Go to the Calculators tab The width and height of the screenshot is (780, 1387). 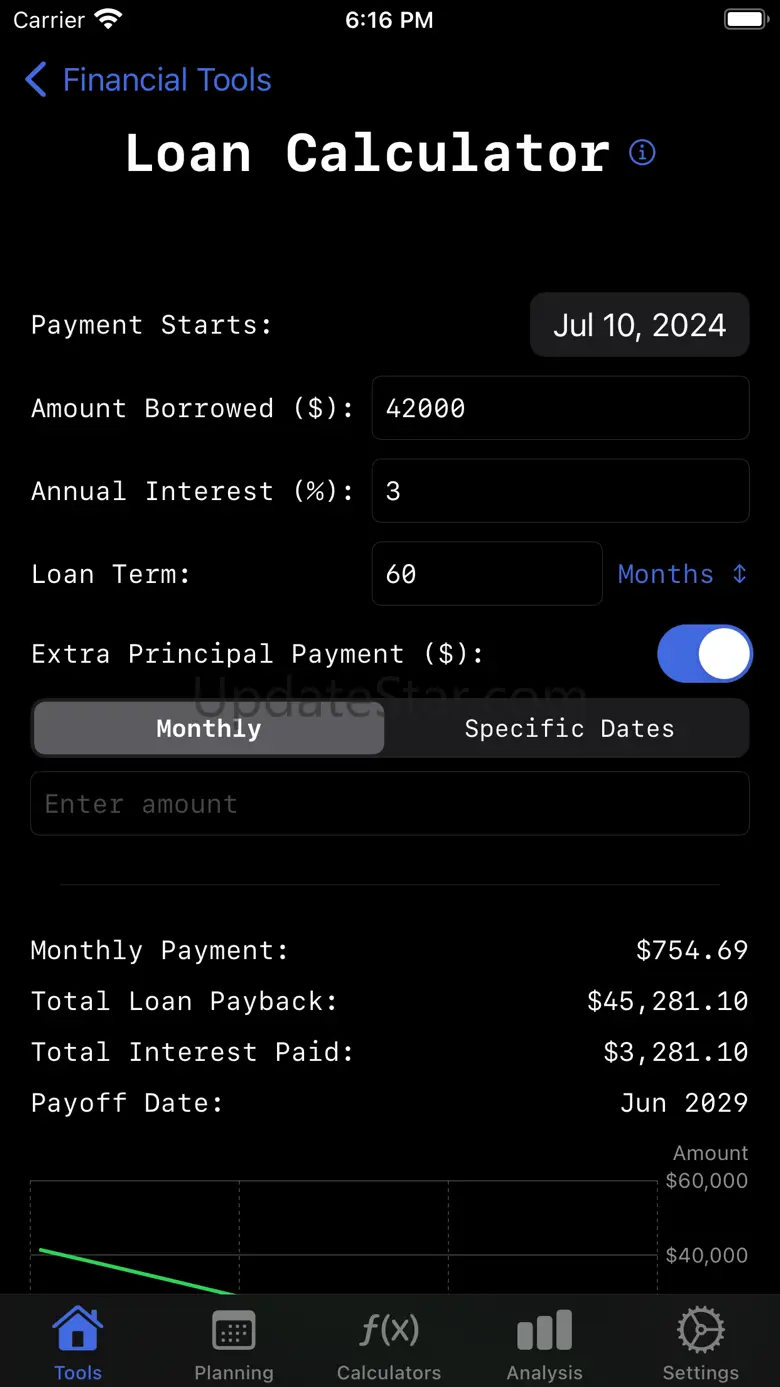tap(389, 1343)
